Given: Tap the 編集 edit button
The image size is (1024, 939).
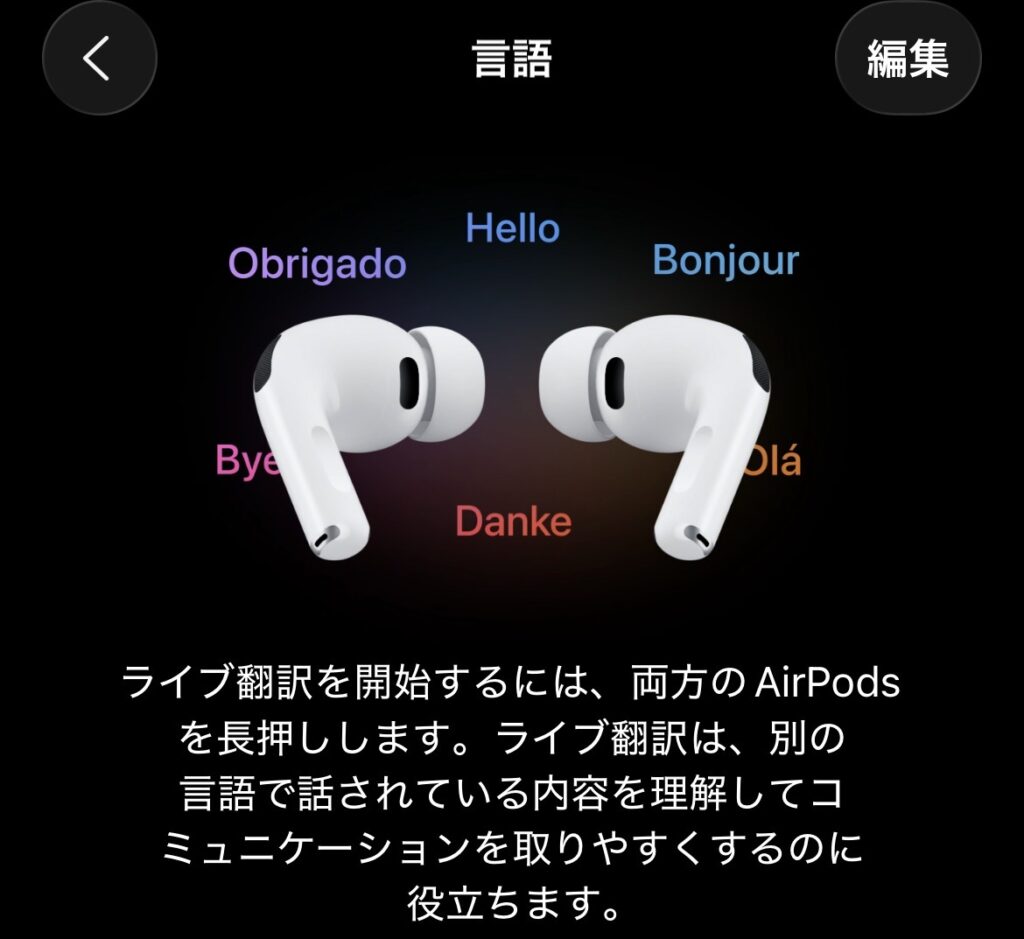Looking at the screenshot, I should click(x=907, y=59).
